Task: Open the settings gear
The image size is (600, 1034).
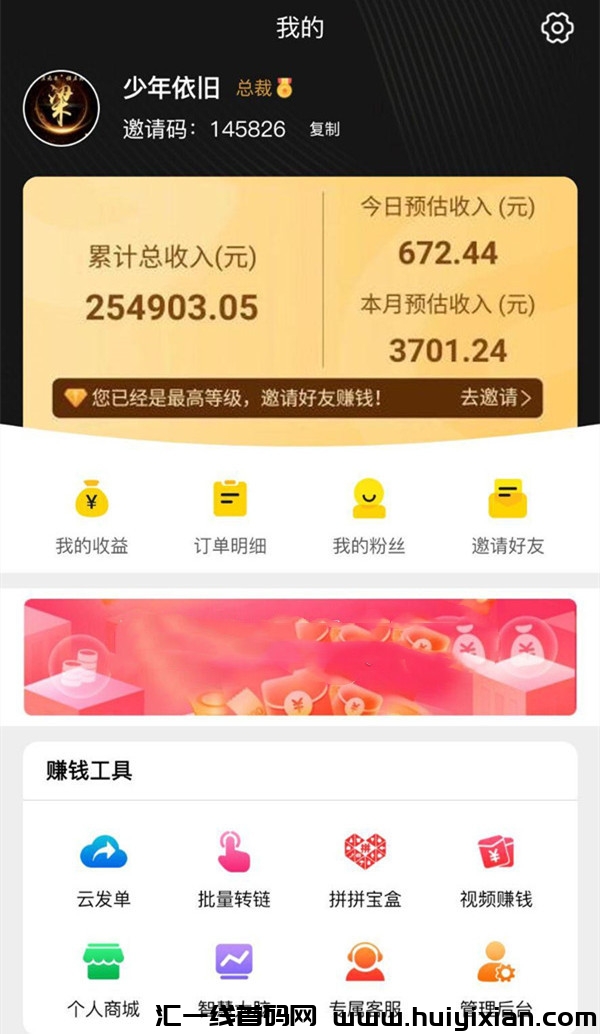Action: tap(557, 28)
